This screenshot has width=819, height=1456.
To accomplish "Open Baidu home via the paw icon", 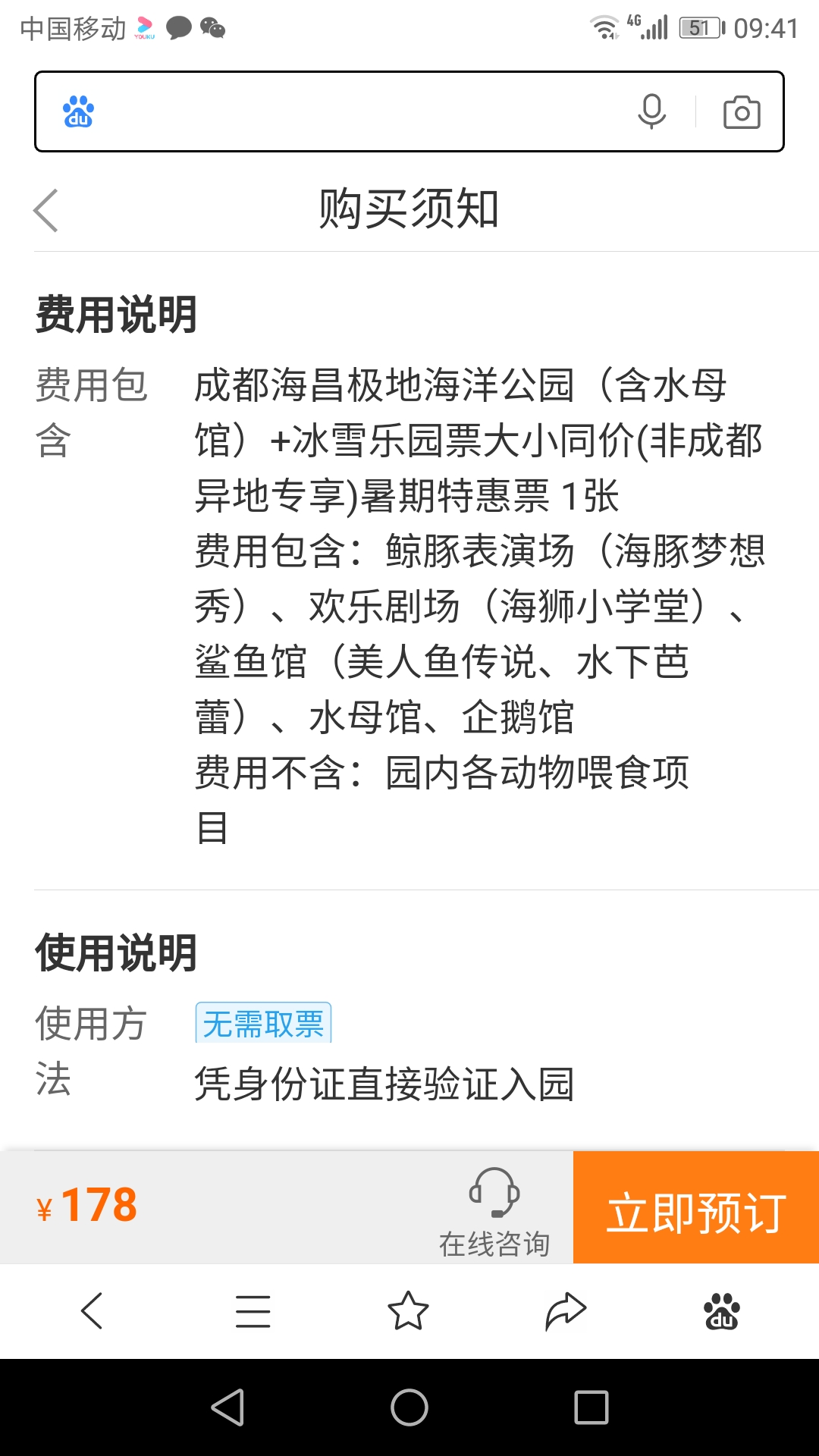I will click(x=722, y=1311).
